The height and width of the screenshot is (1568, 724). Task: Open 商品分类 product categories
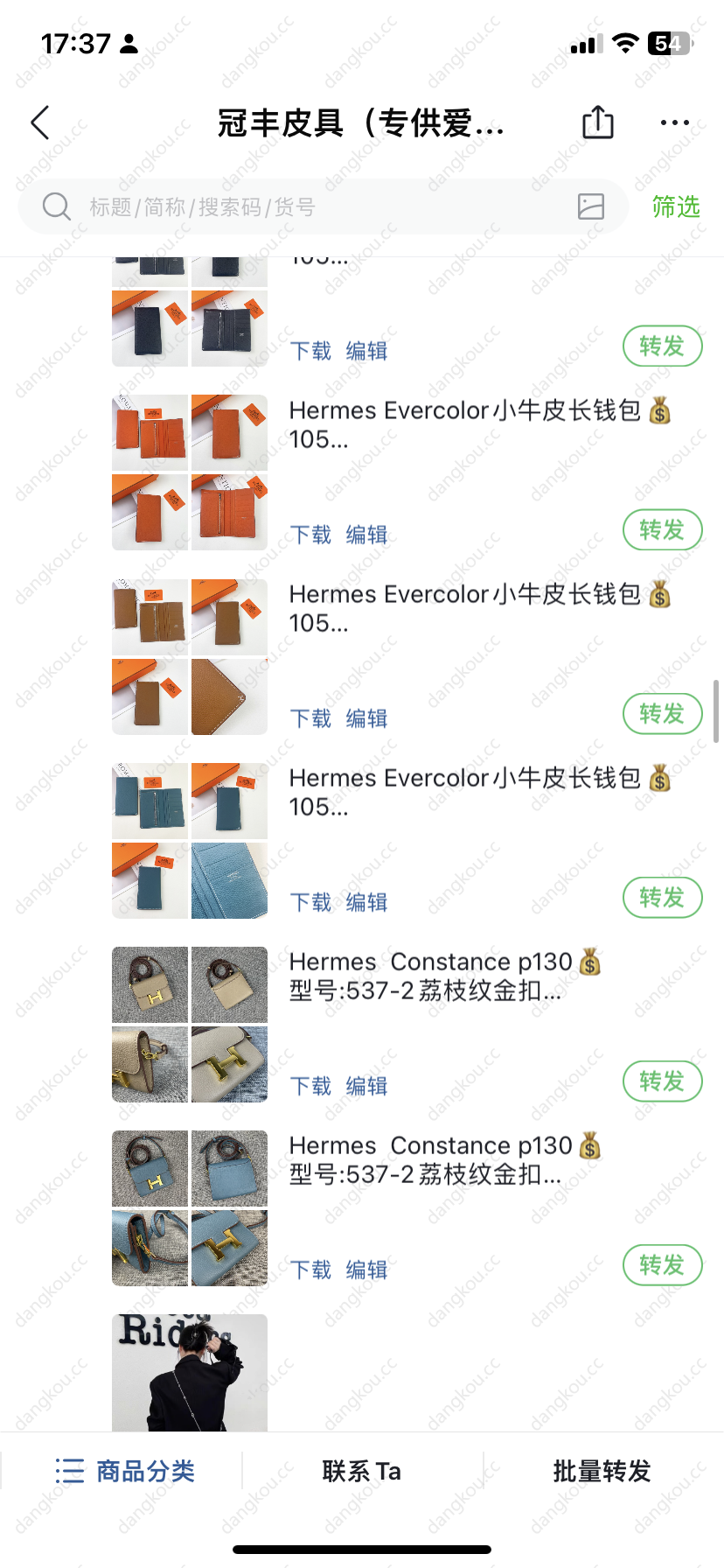124,1471
